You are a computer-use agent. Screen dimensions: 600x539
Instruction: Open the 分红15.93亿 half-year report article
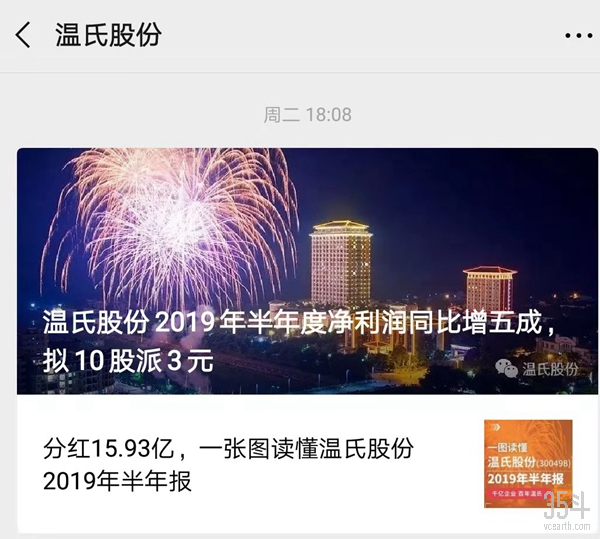click(228, 464)
